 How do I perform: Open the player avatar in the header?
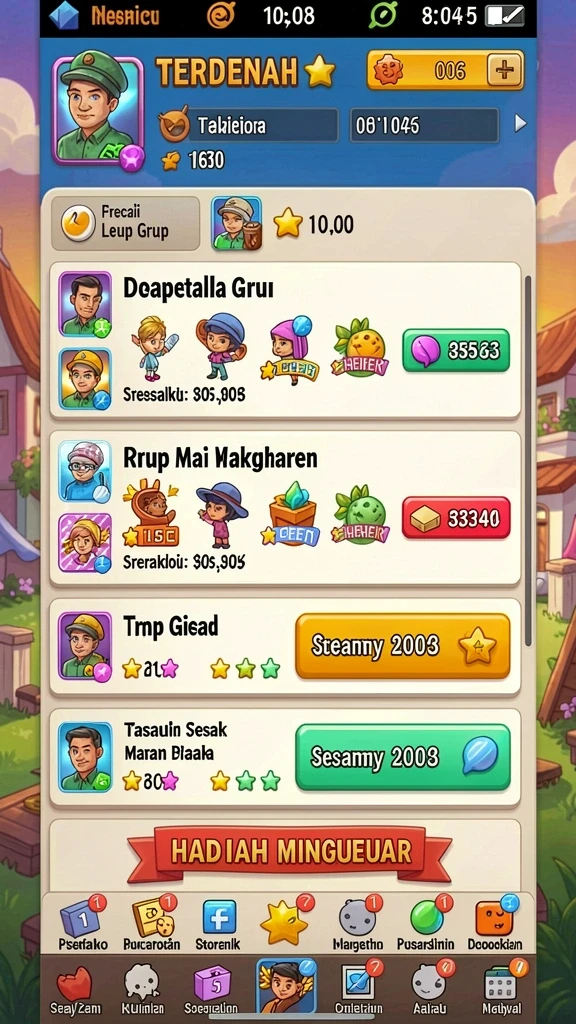[98, 109]
